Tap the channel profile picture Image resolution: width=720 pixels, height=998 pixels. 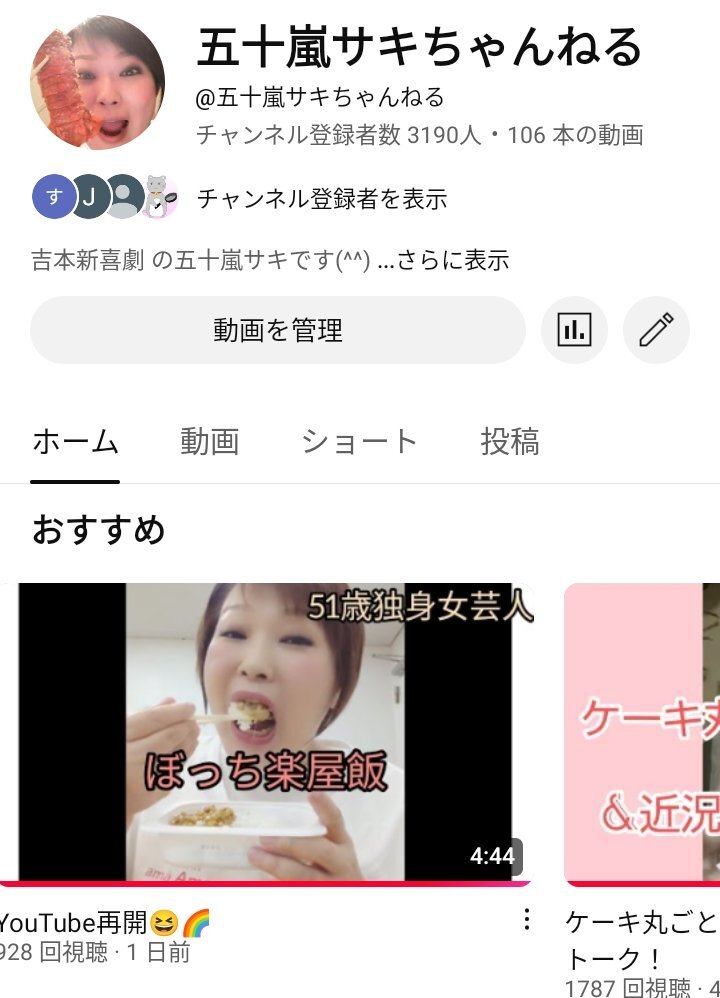point(98,82)
